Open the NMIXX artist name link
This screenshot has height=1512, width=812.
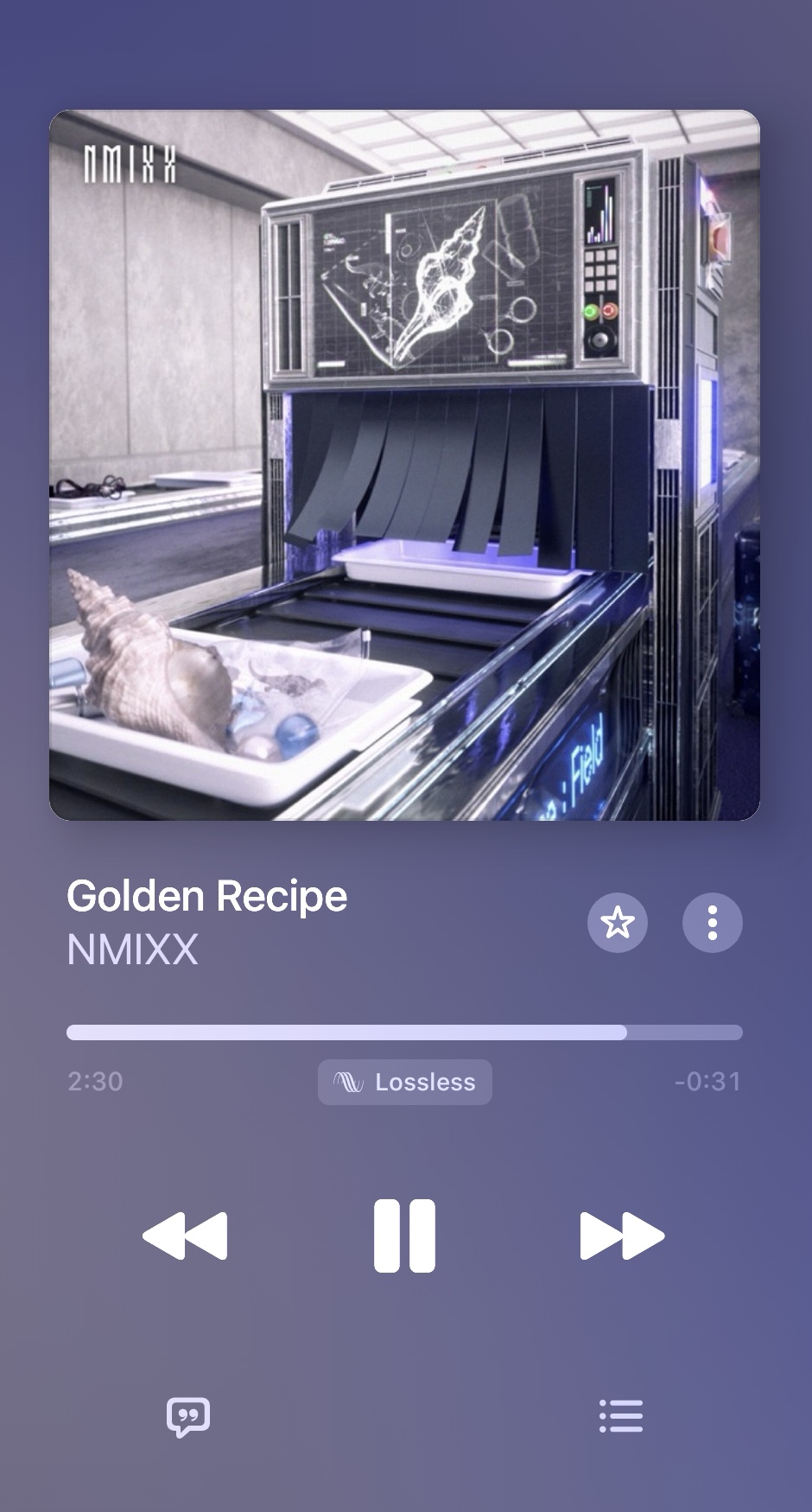(x=133, y=950)
